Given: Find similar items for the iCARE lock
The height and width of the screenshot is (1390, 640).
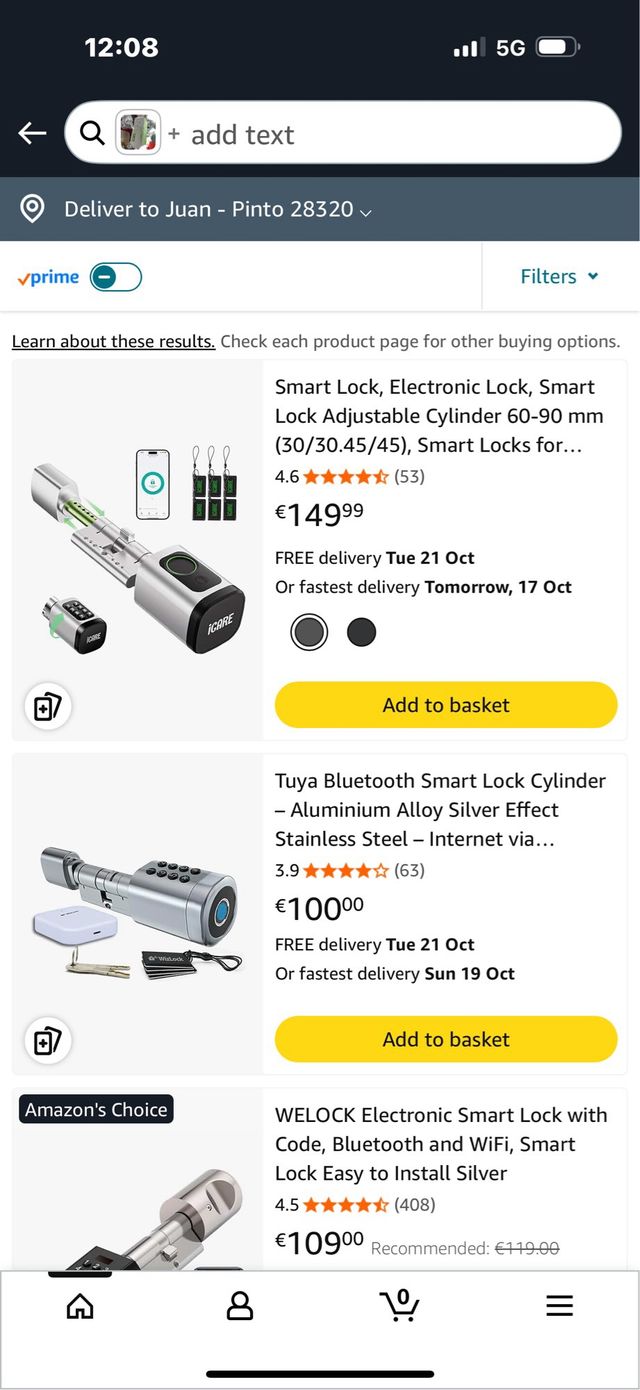Looking at the screenshot, I should click(x=47, y=708).
